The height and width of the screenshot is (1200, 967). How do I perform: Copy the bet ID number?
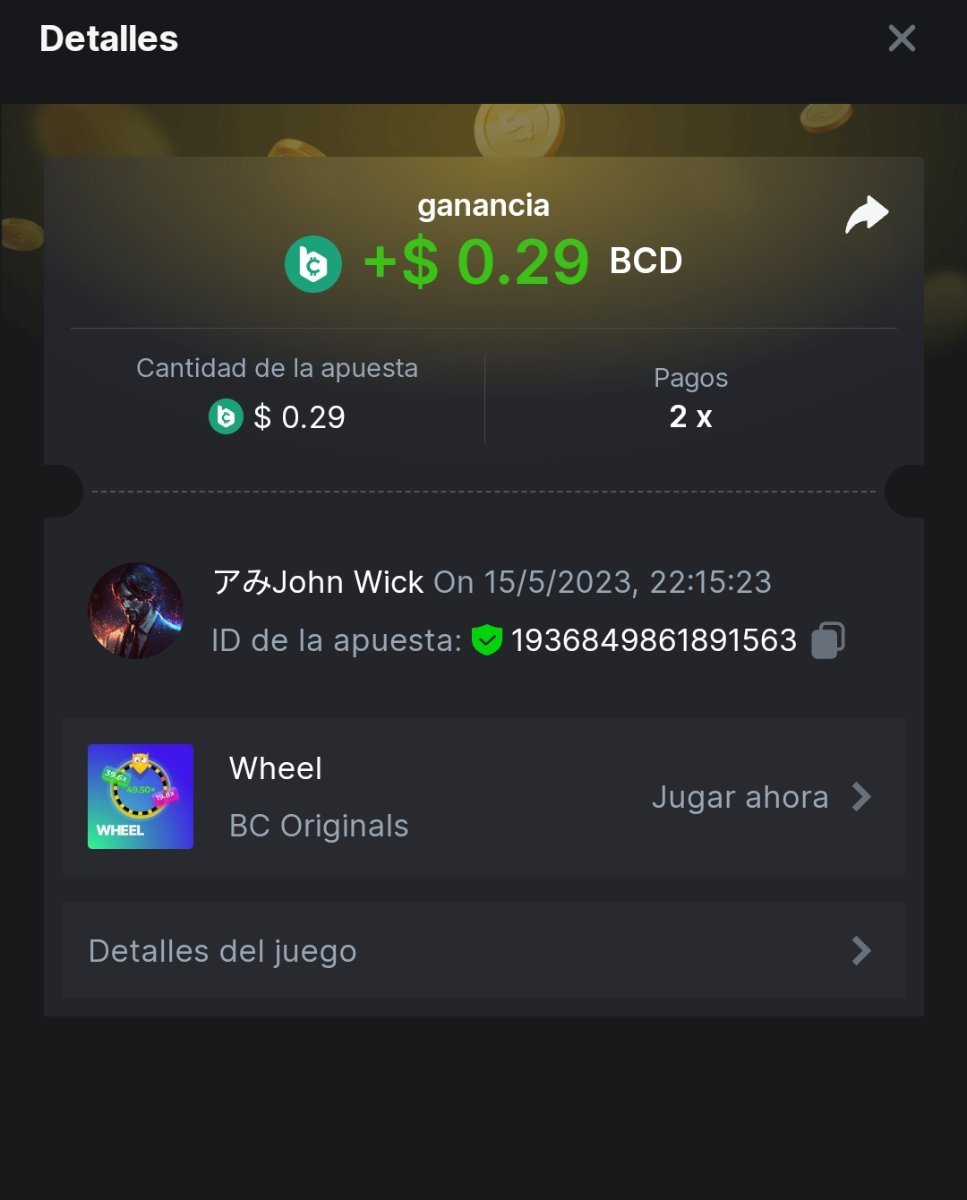(x=828, y=641)
